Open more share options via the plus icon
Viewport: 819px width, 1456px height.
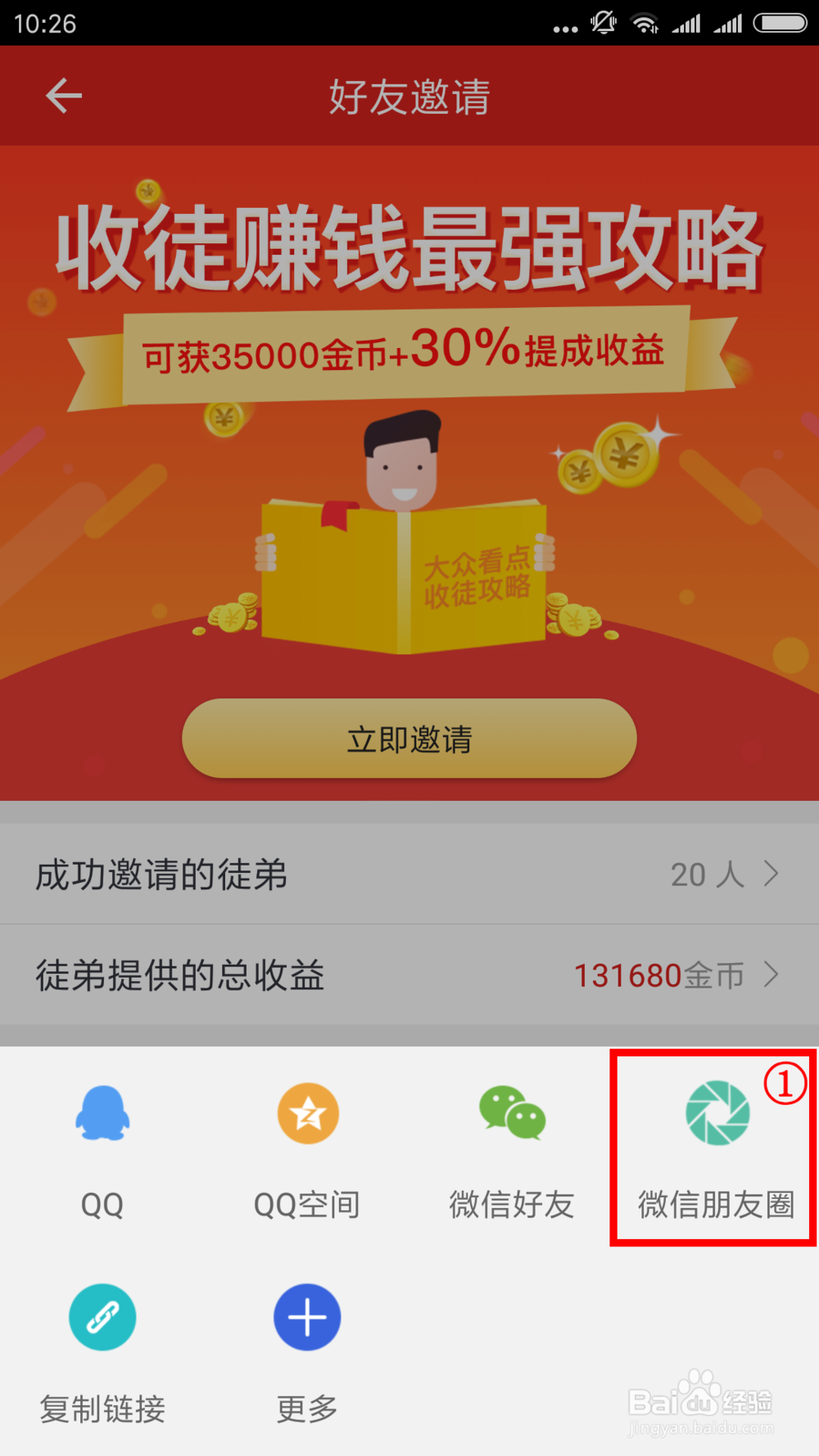click(306, 1317)
